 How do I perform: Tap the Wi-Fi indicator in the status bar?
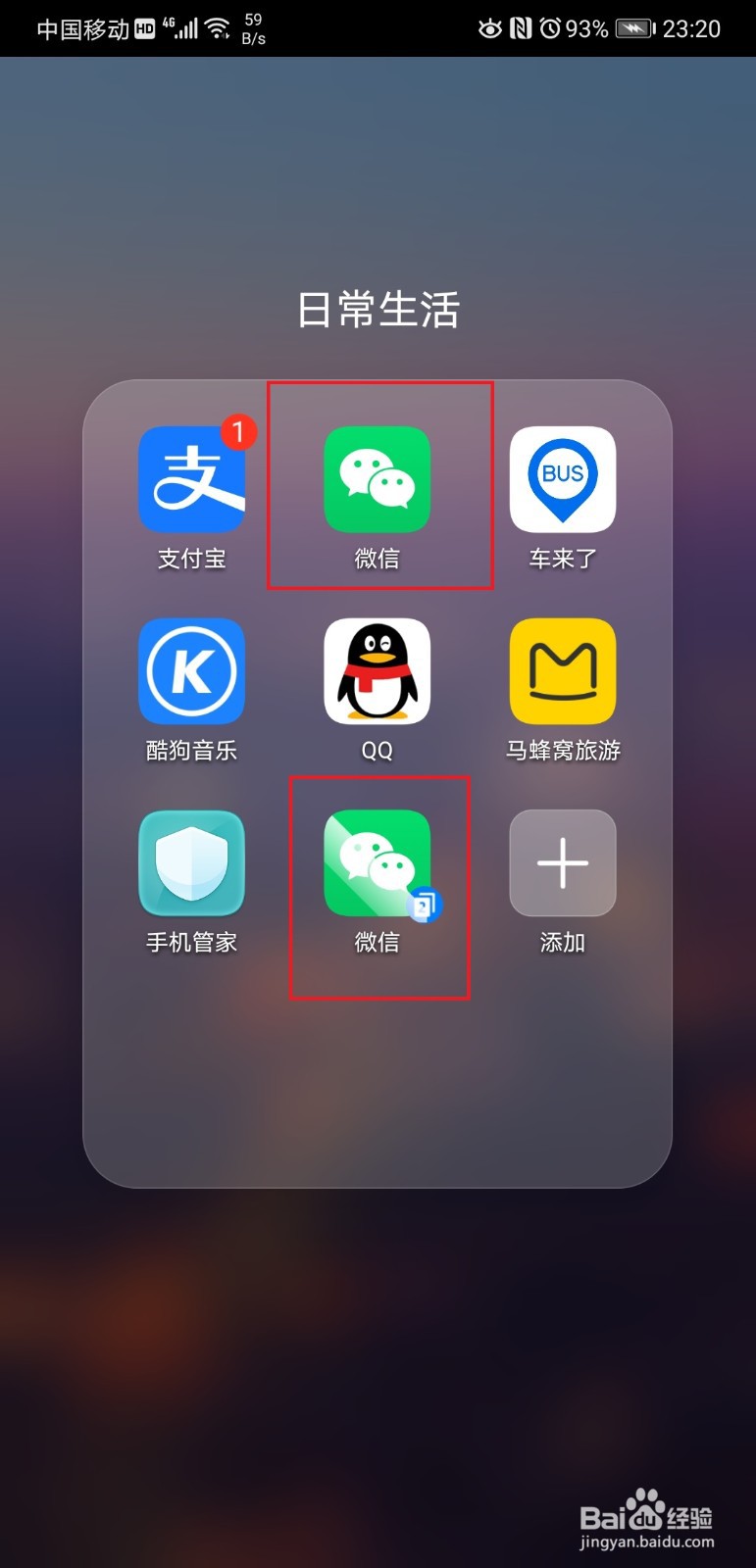pyautogui.click(x=218, y=27)
